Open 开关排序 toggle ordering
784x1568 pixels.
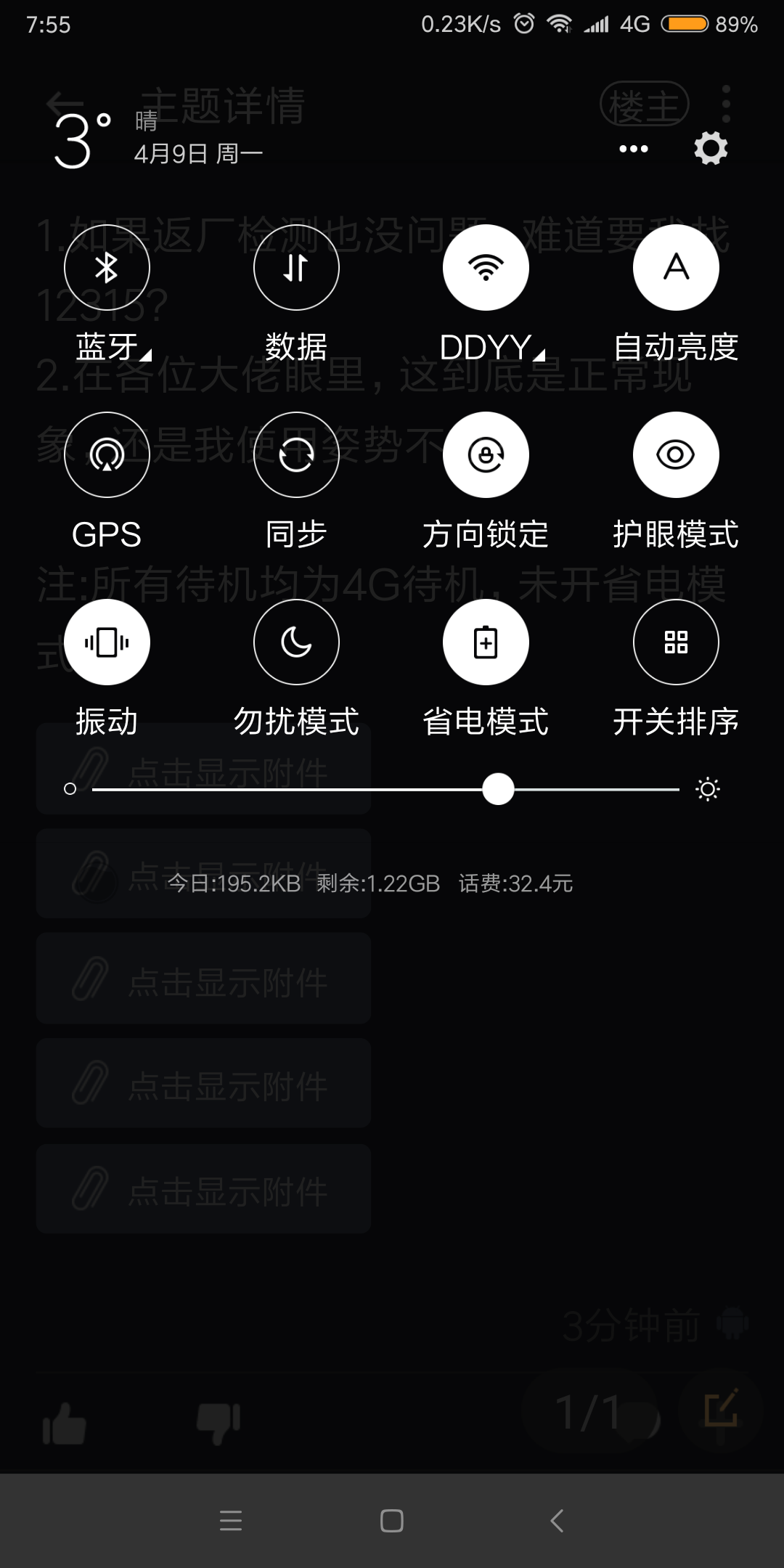click(x=676, y=642)
